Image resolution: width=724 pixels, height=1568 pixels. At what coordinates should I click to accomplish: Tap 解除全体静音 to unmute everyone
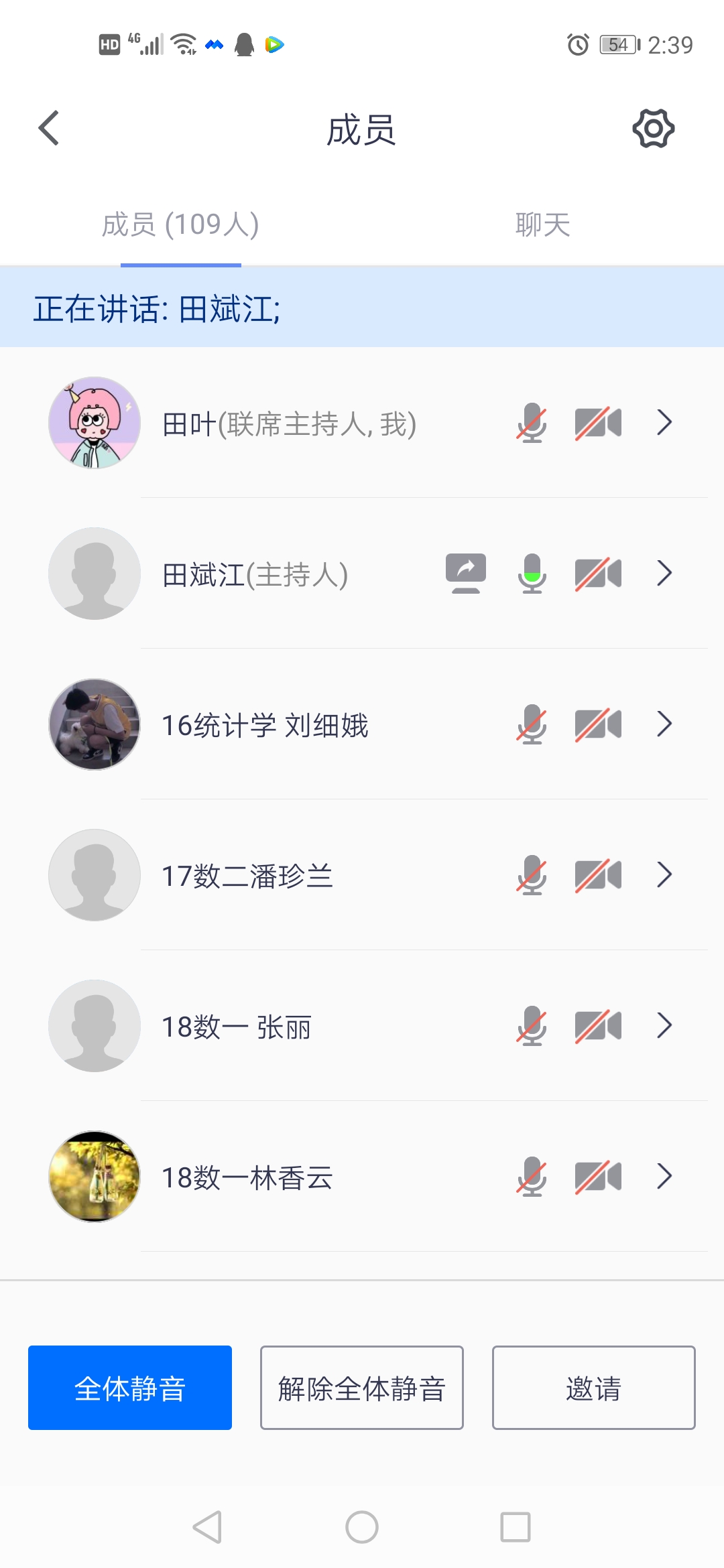362,1388
